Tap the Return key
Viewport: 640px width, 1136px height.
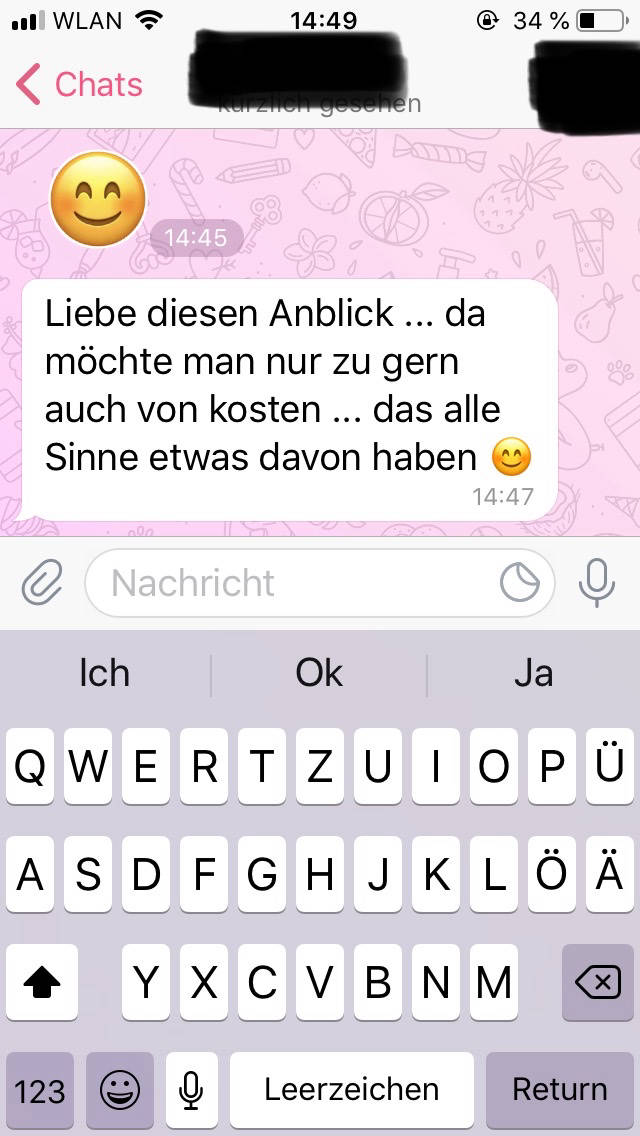coord(560,1089)
